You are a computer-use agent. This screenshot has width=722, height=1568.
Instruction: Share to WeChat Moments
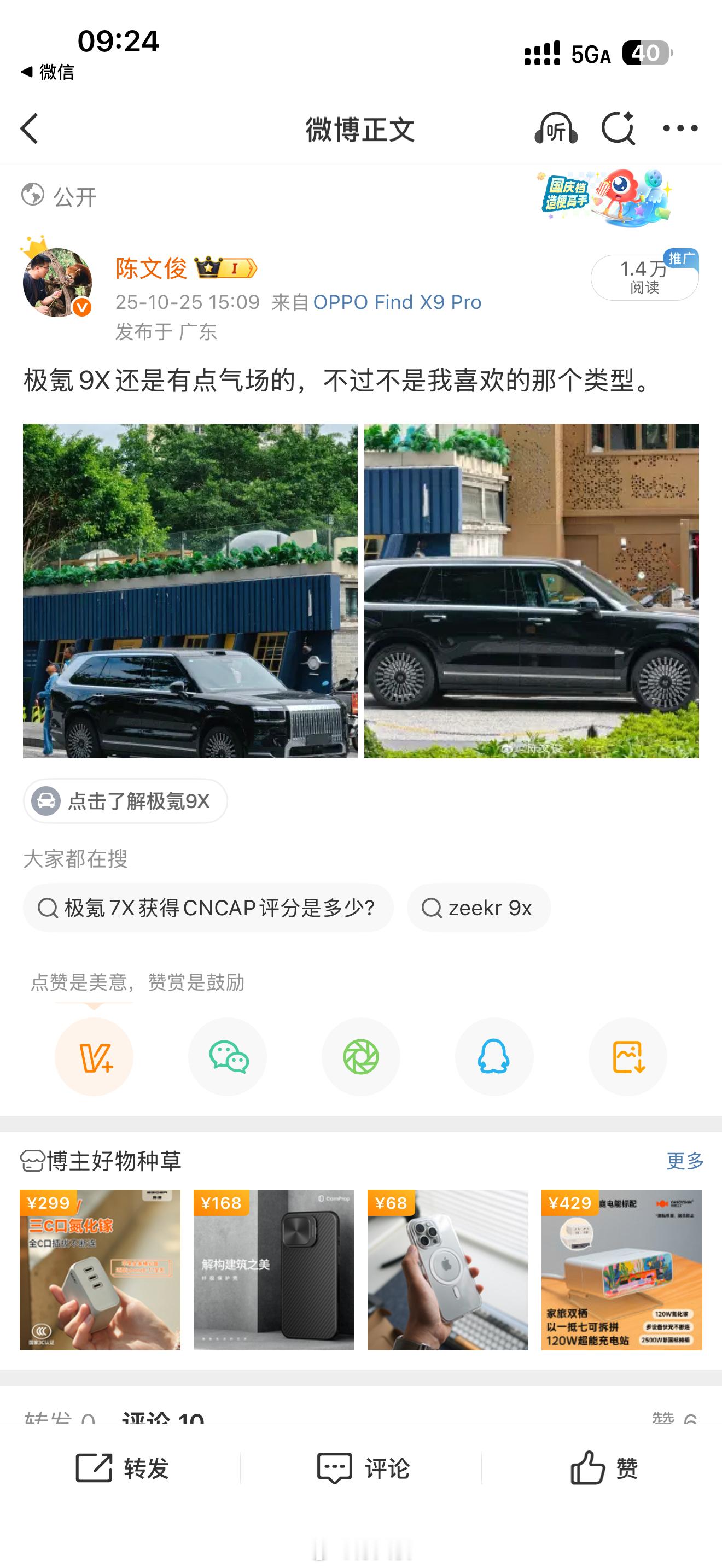361,1057
